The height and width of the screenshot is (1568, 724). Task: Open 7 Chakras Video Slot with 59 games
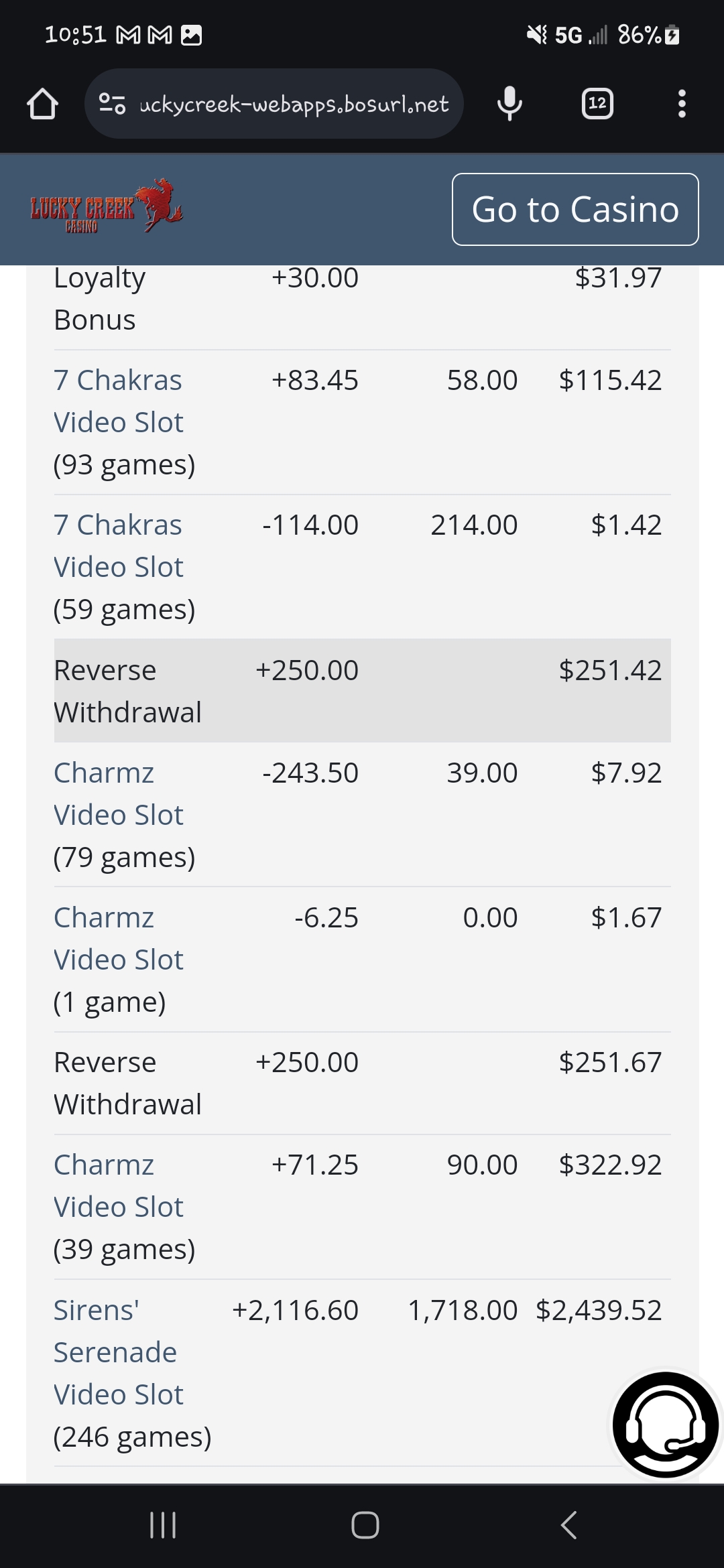click(118, 546)
